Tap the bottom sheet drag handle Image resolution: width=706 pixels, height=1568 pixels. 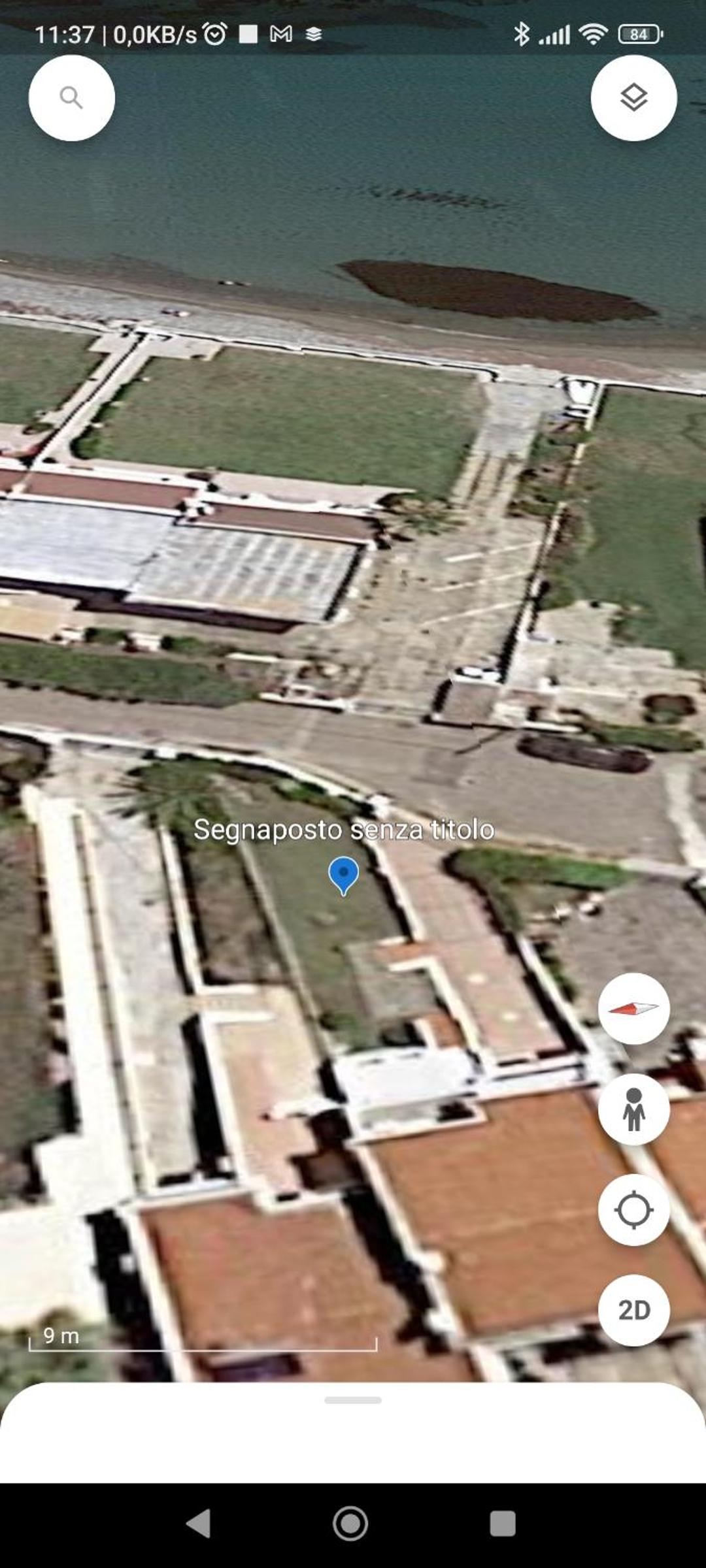353,1400
